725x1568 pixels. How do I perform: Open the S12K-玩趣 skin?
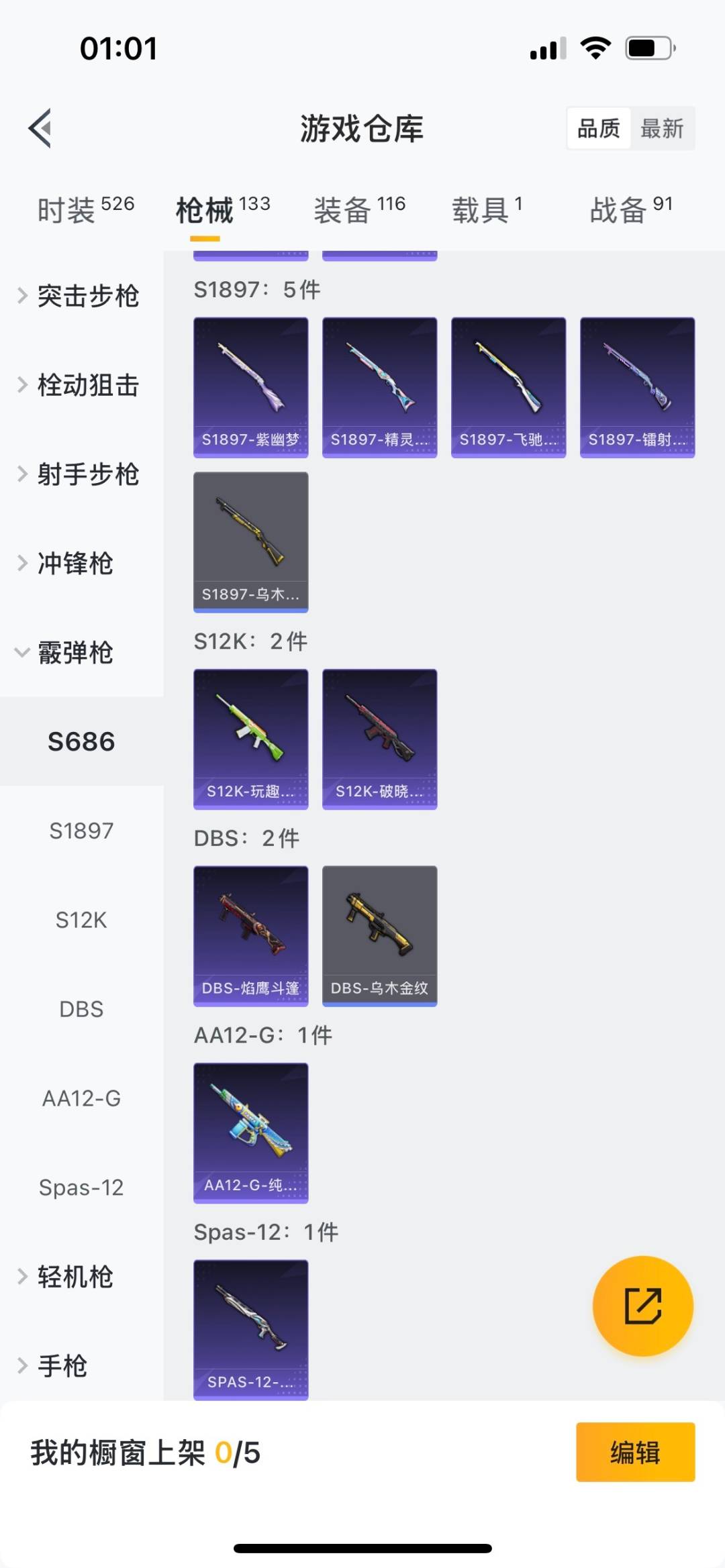251,739
